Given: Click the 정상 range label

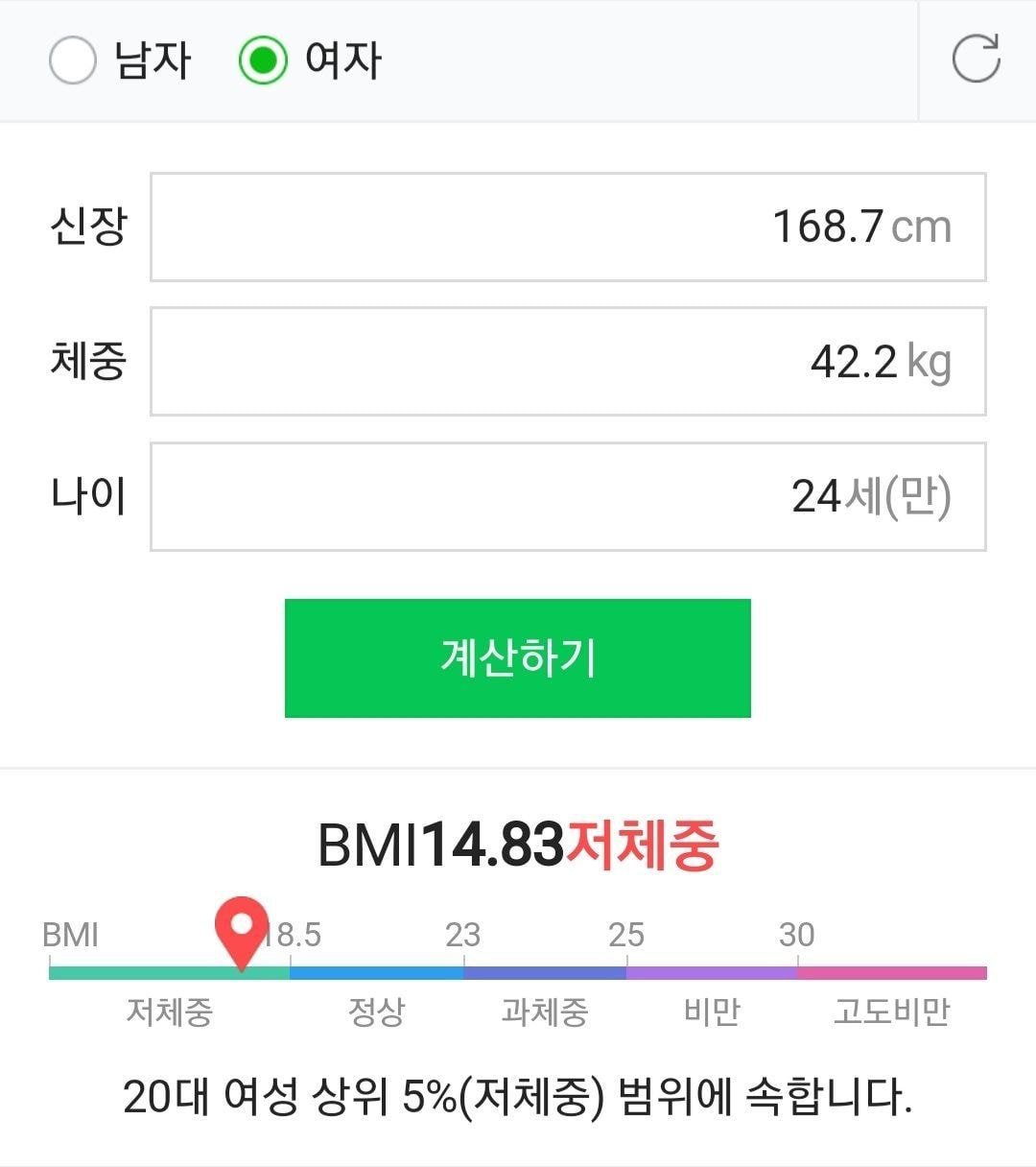Looking at the screenshot, I should point(379,1011).
